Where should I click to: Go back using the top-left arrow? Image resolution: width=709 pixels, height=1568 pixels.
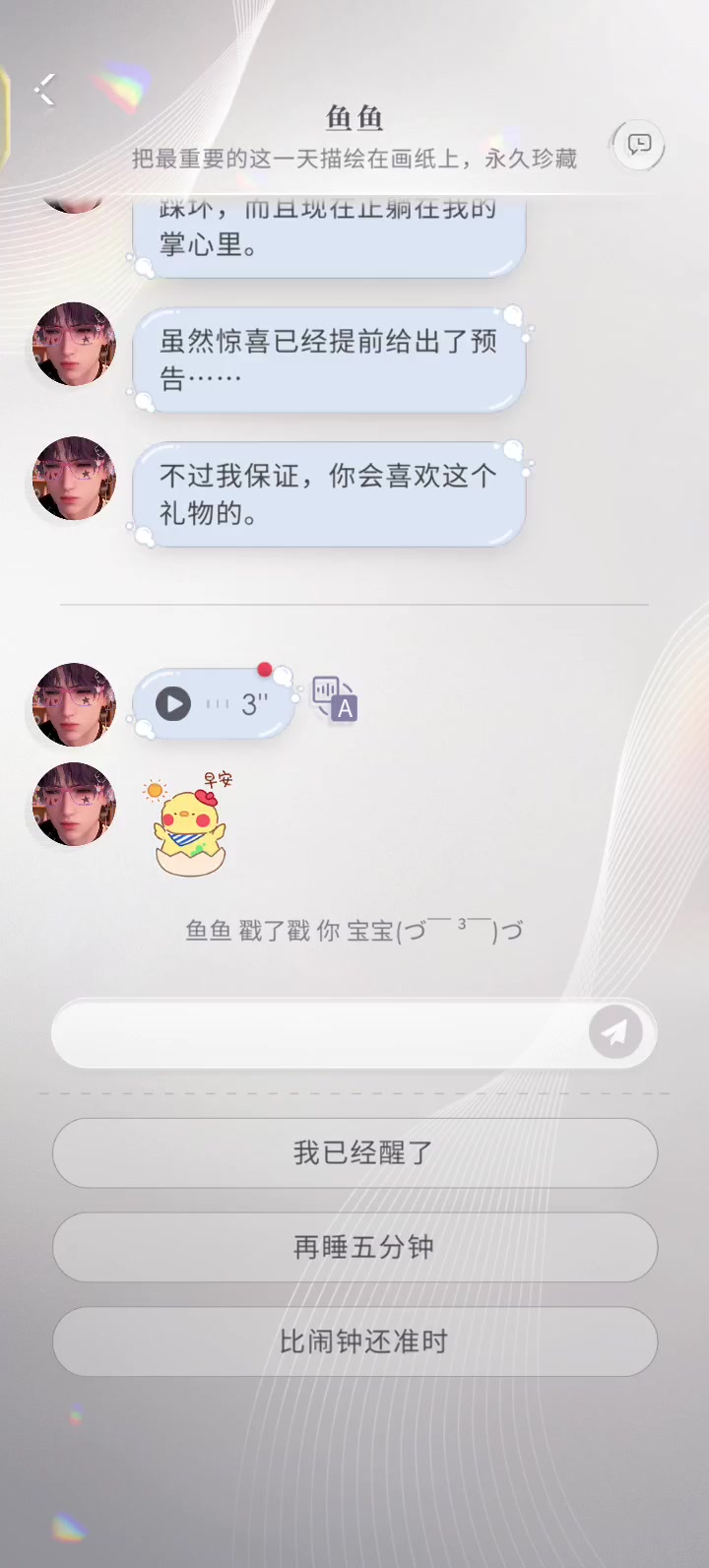tap(45, 91)
